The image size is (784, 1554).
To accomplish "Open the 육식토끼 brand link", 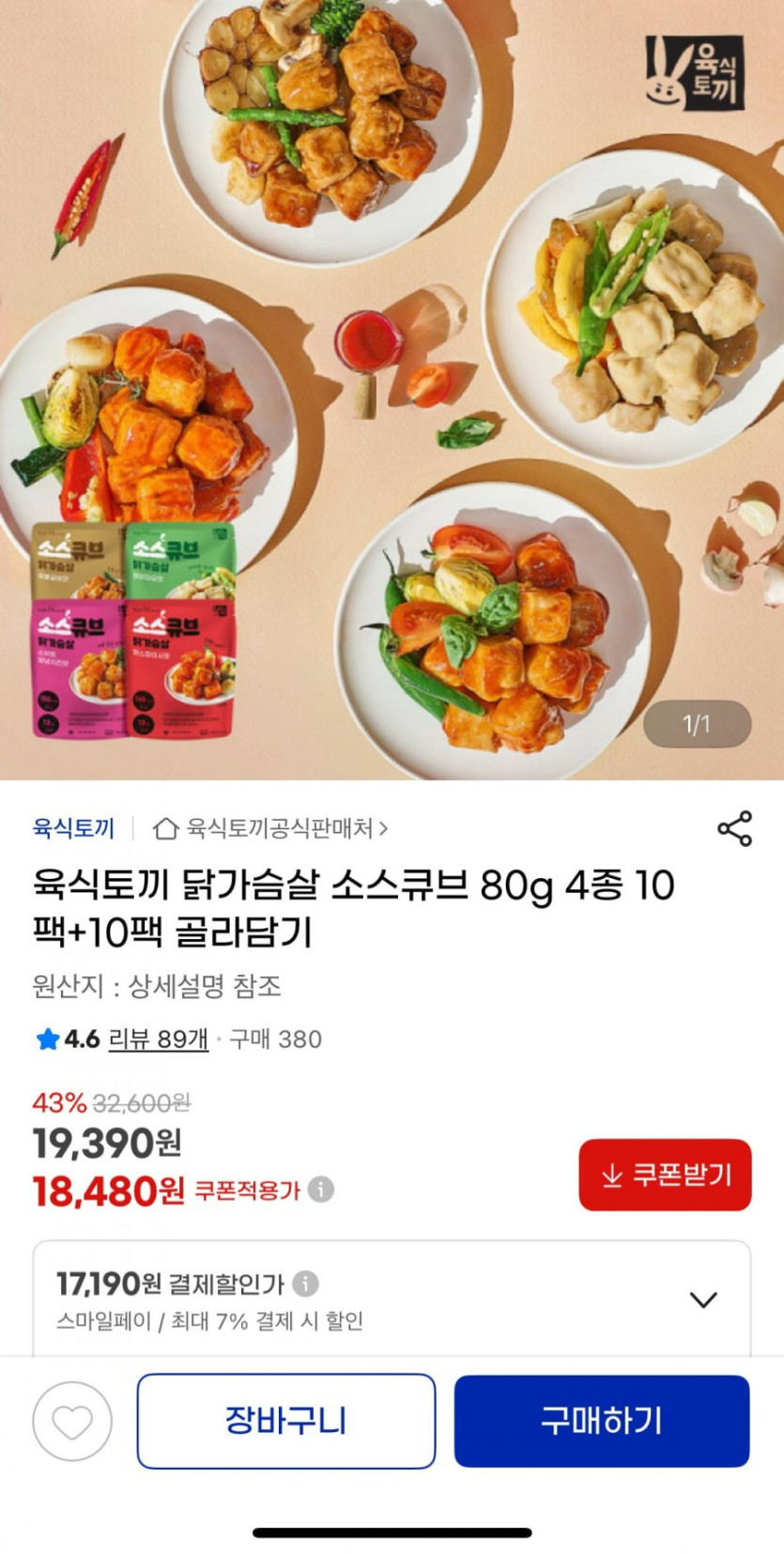I will (73, 828).
